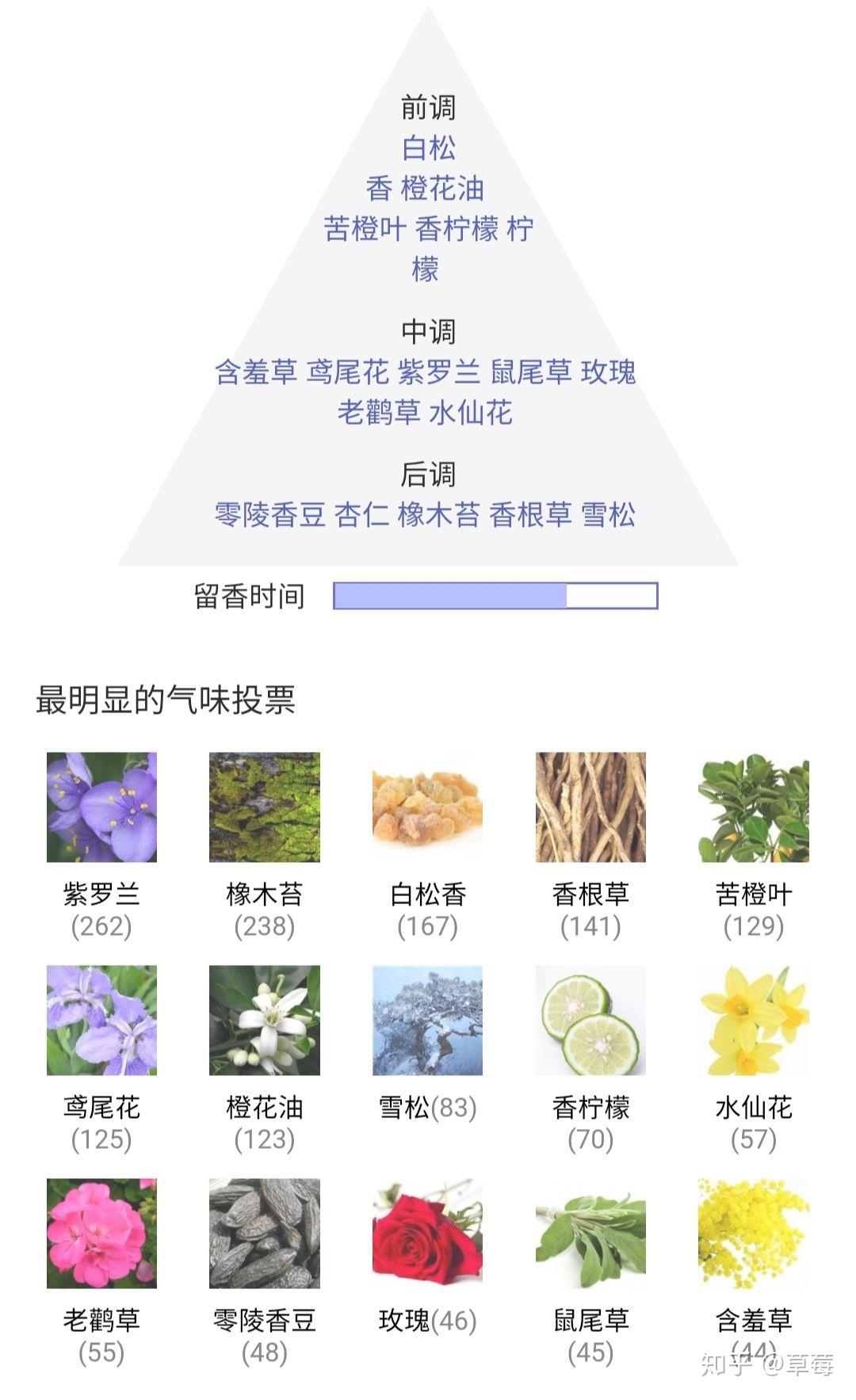Screen dimensions: 856x1400
Task: Open the 雪松 link under 后调
Action: [608, 515]
